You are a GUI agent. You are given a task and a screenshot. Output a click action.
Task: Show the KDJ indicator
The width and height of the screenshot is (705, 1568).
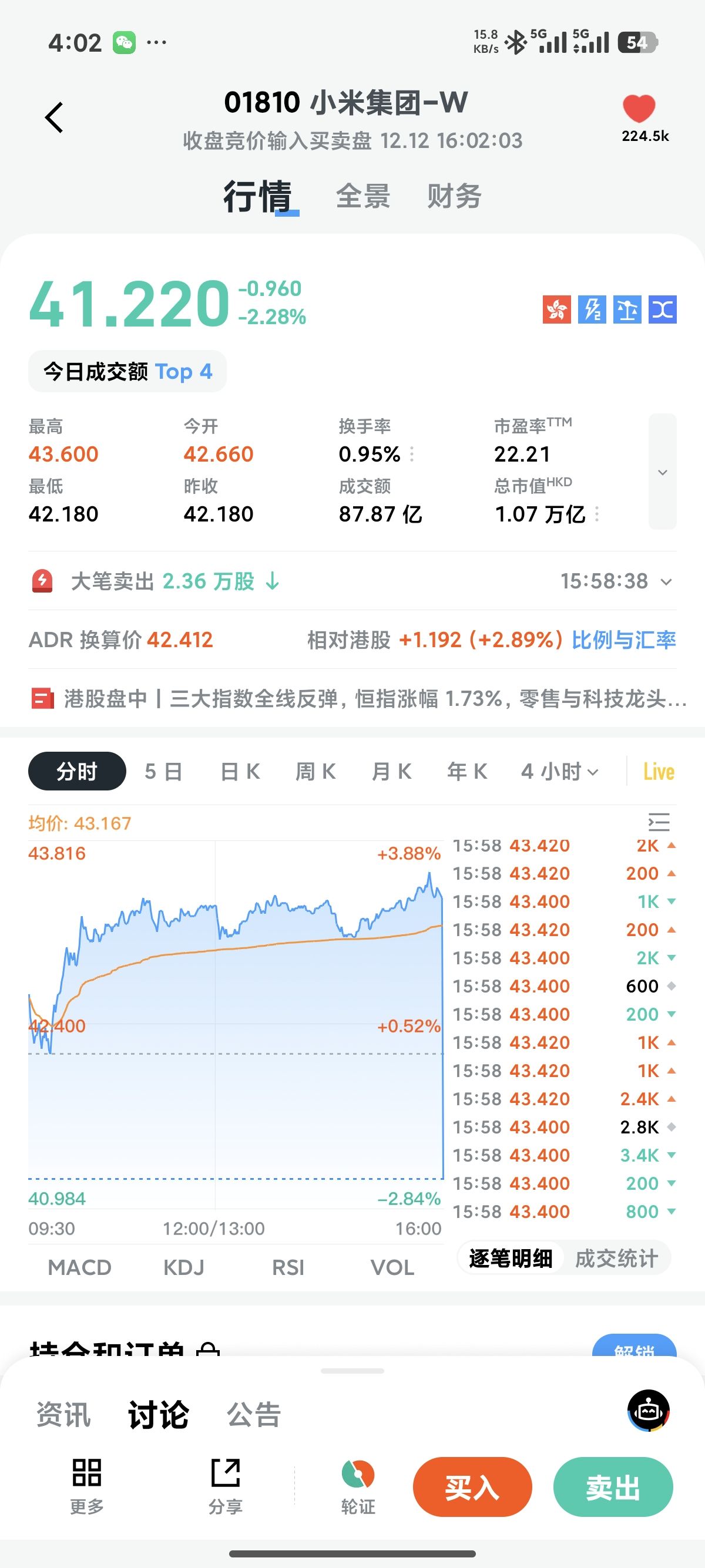click(x=184, y=1267)
